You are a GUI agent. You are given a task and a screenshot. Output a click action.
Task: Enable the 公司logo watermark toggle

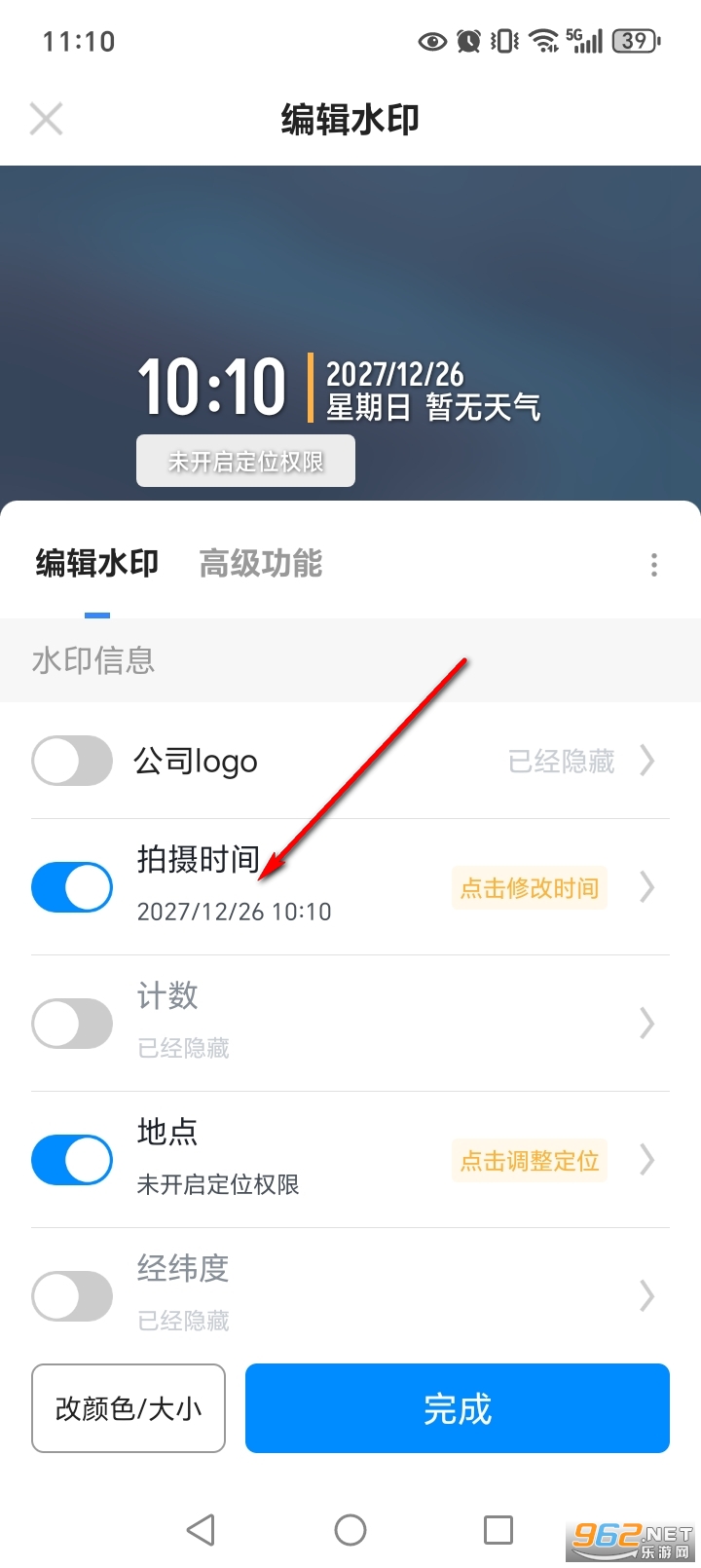pyautogui.click(x=71, y=761)
